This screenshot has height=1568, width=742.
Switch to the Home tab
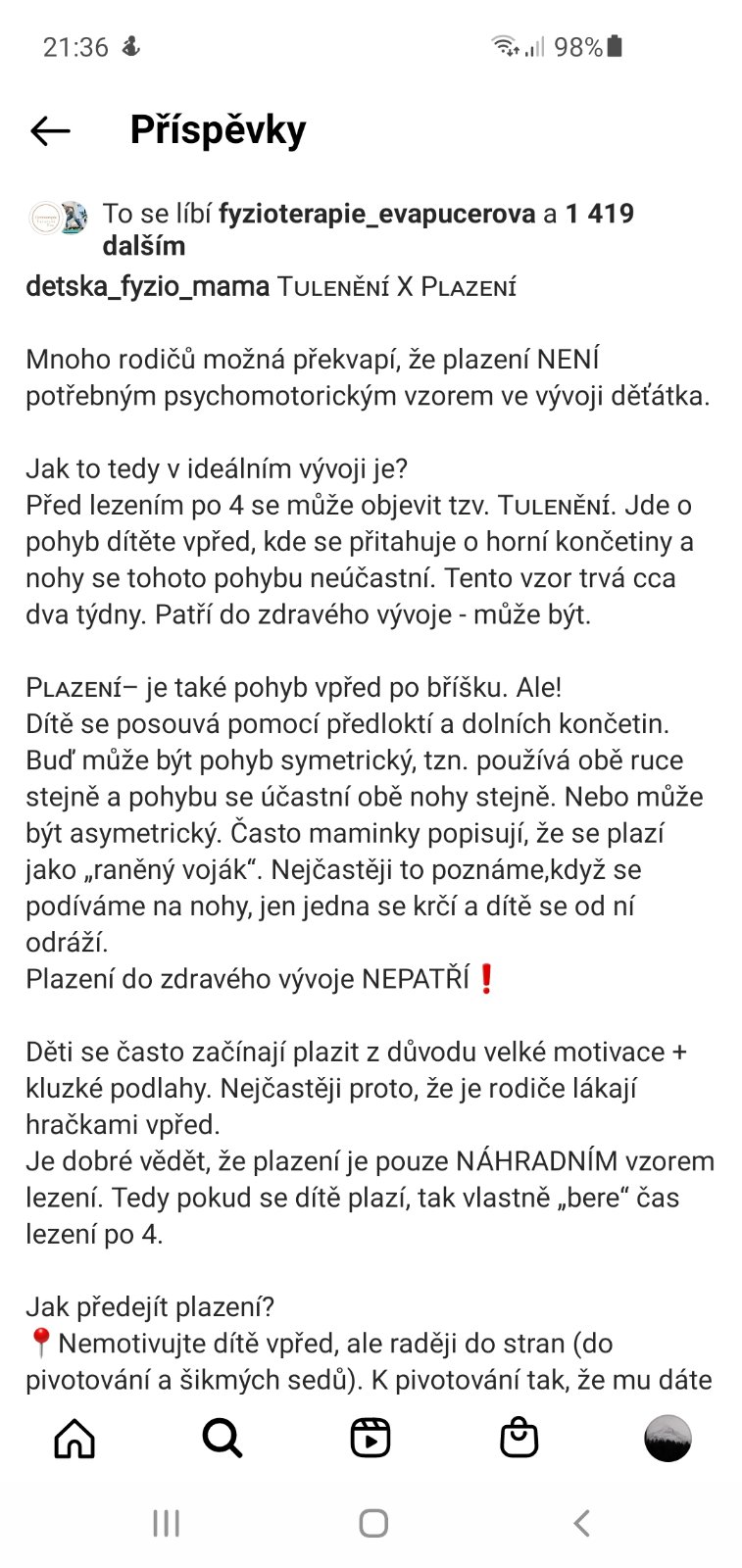(74, 1438)
